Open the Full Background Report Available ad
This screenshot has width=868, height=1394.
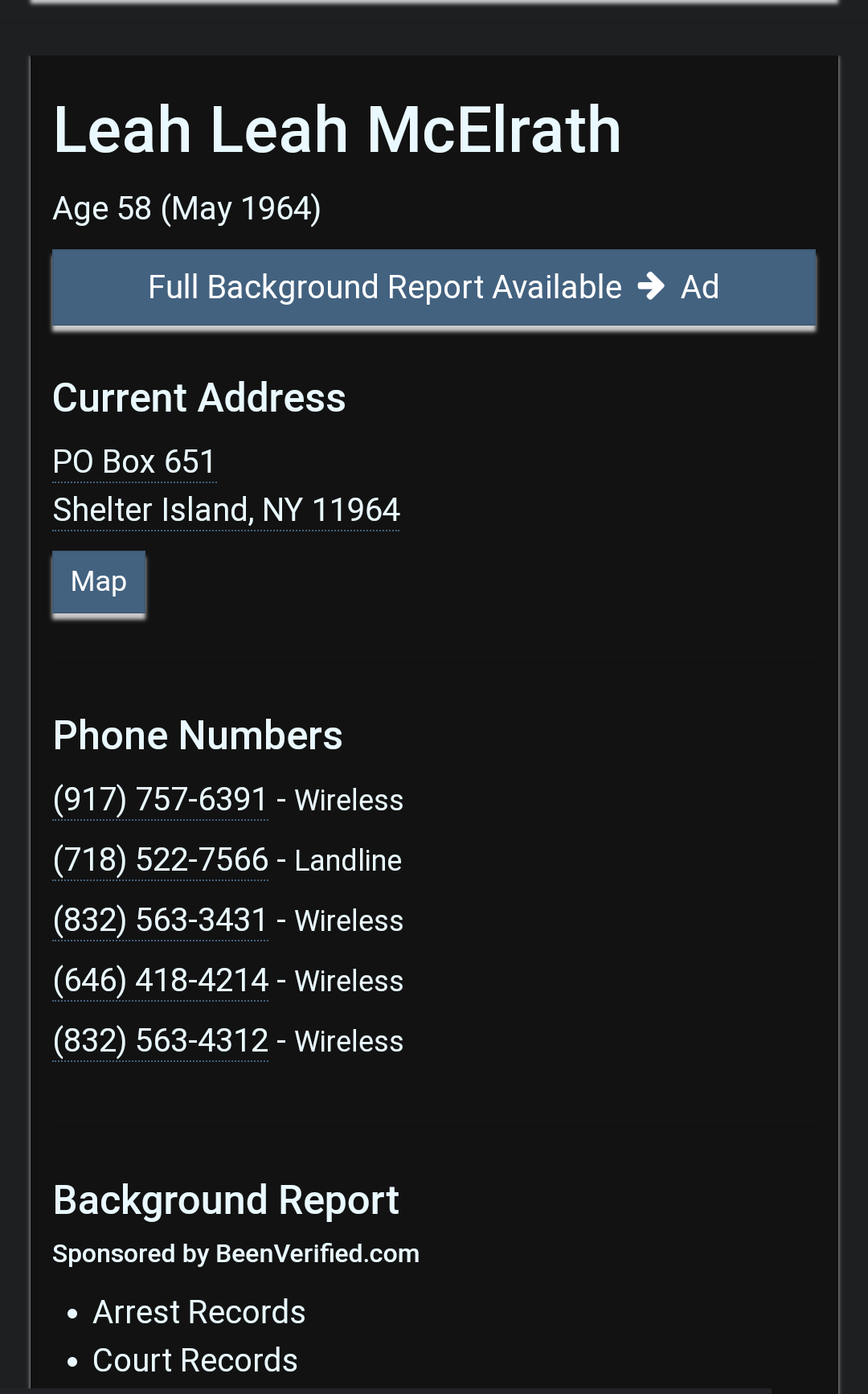coord(434,288)
